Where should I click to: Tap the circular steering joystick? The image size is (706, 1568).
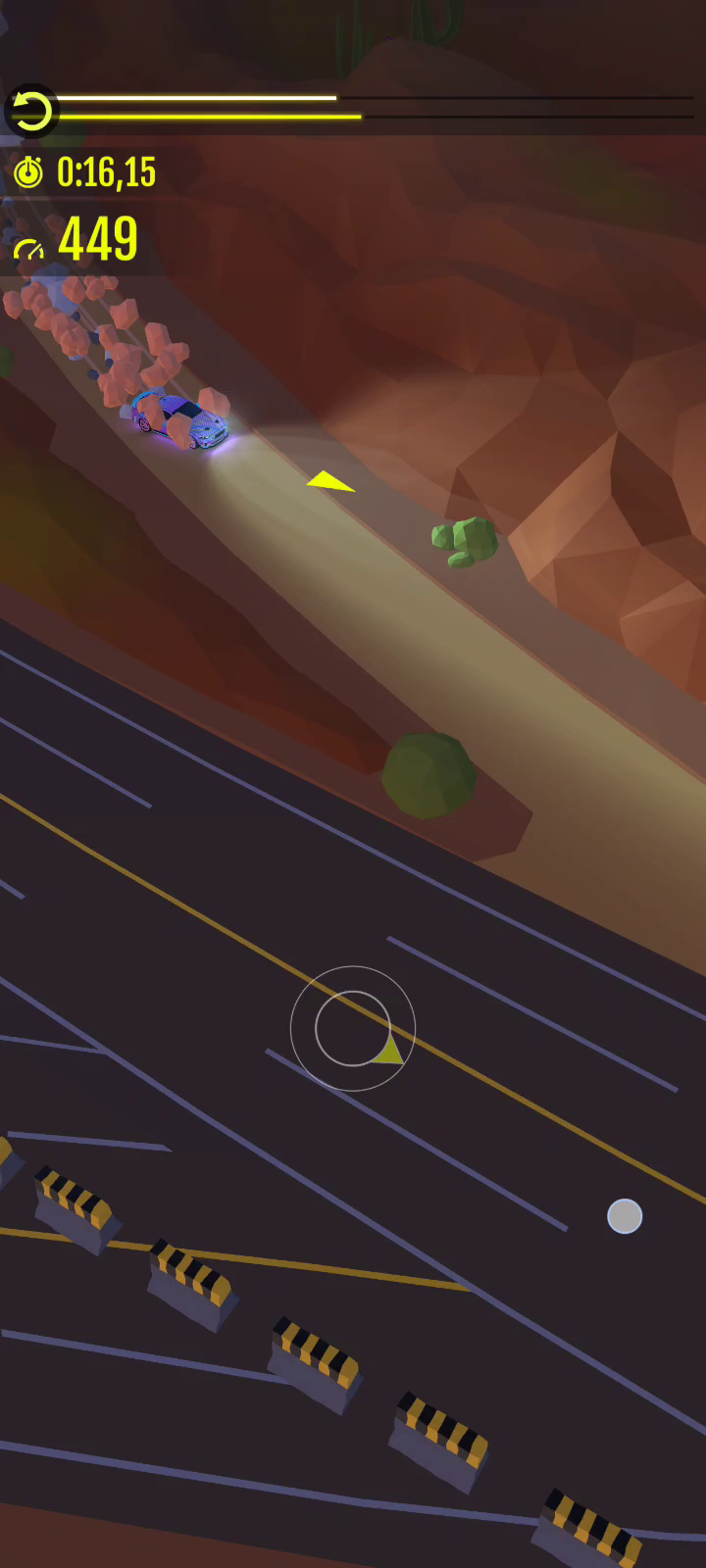pyautogui.click(x=353, y=1028)
